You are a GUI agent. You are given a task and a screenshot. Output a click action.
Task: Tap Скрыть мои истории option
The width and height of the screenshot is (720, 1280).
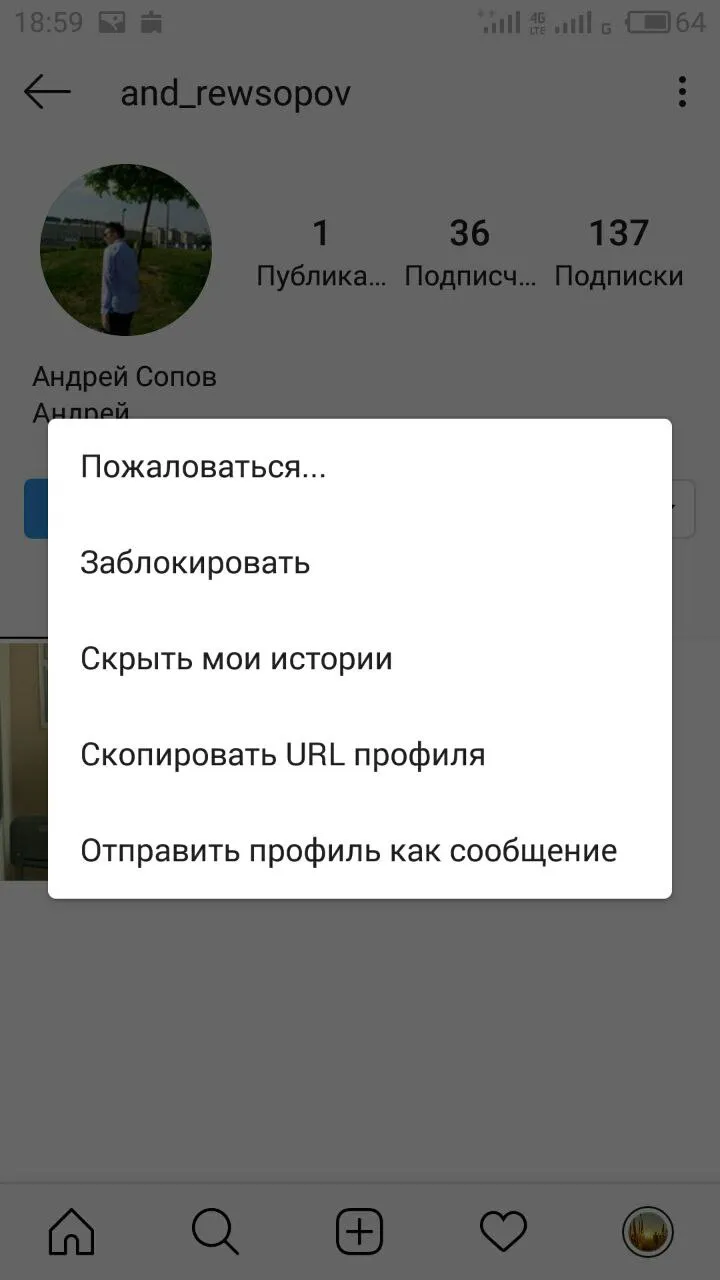360,659
